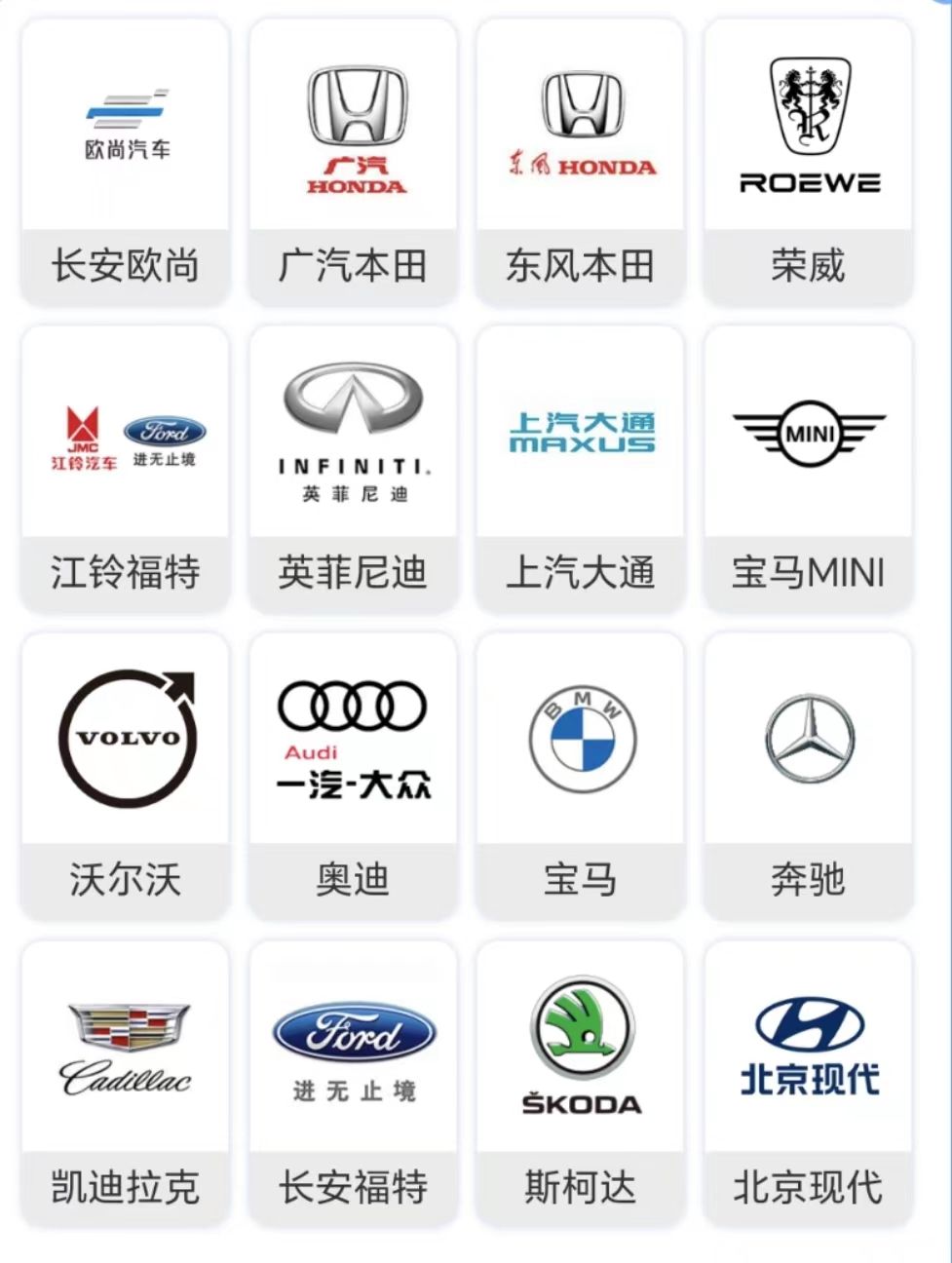Select the 凯迪拉克 brand tile
Viewport: 952px width, 1263px height.
coord(125,1084)
